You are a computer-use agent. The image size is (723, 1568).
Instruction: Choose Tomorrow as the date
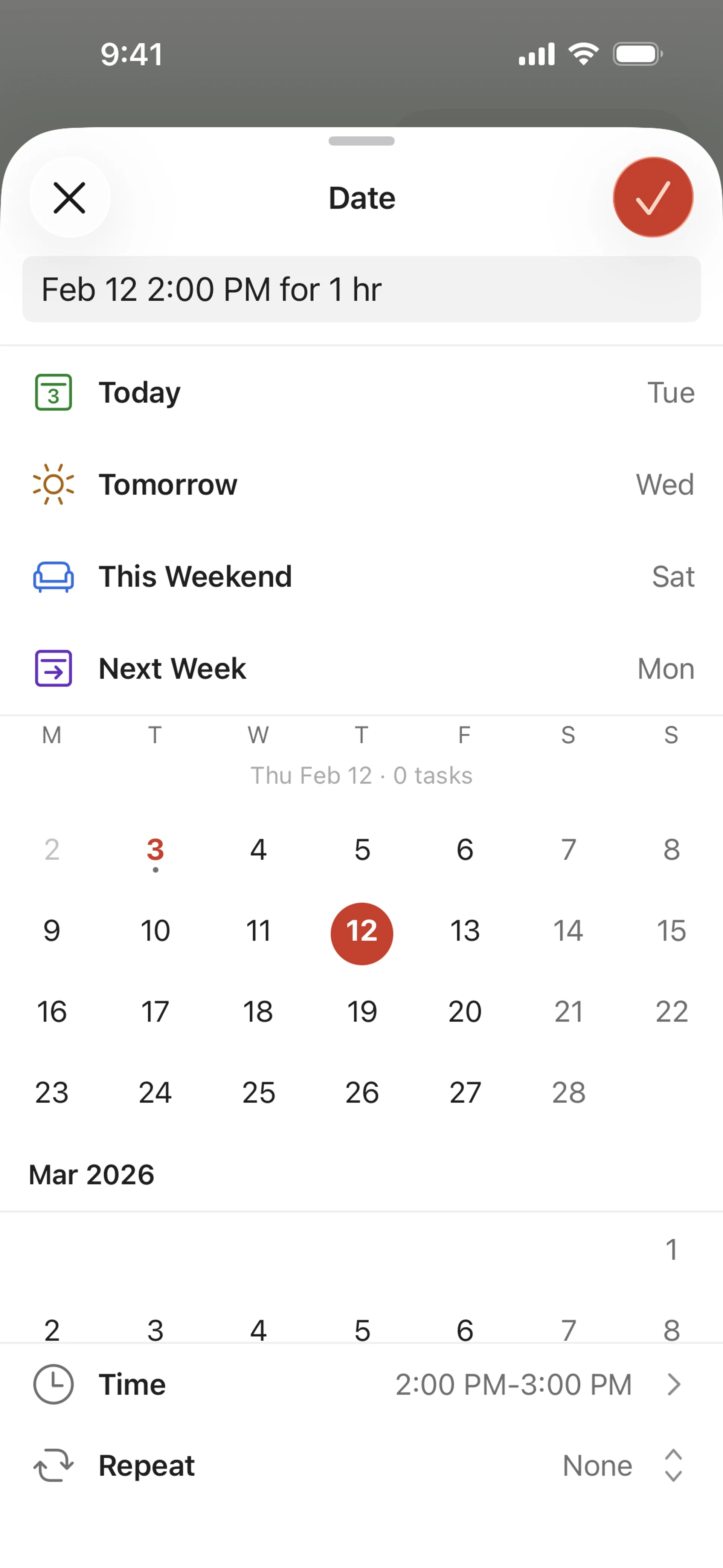(x=361, y=484)
